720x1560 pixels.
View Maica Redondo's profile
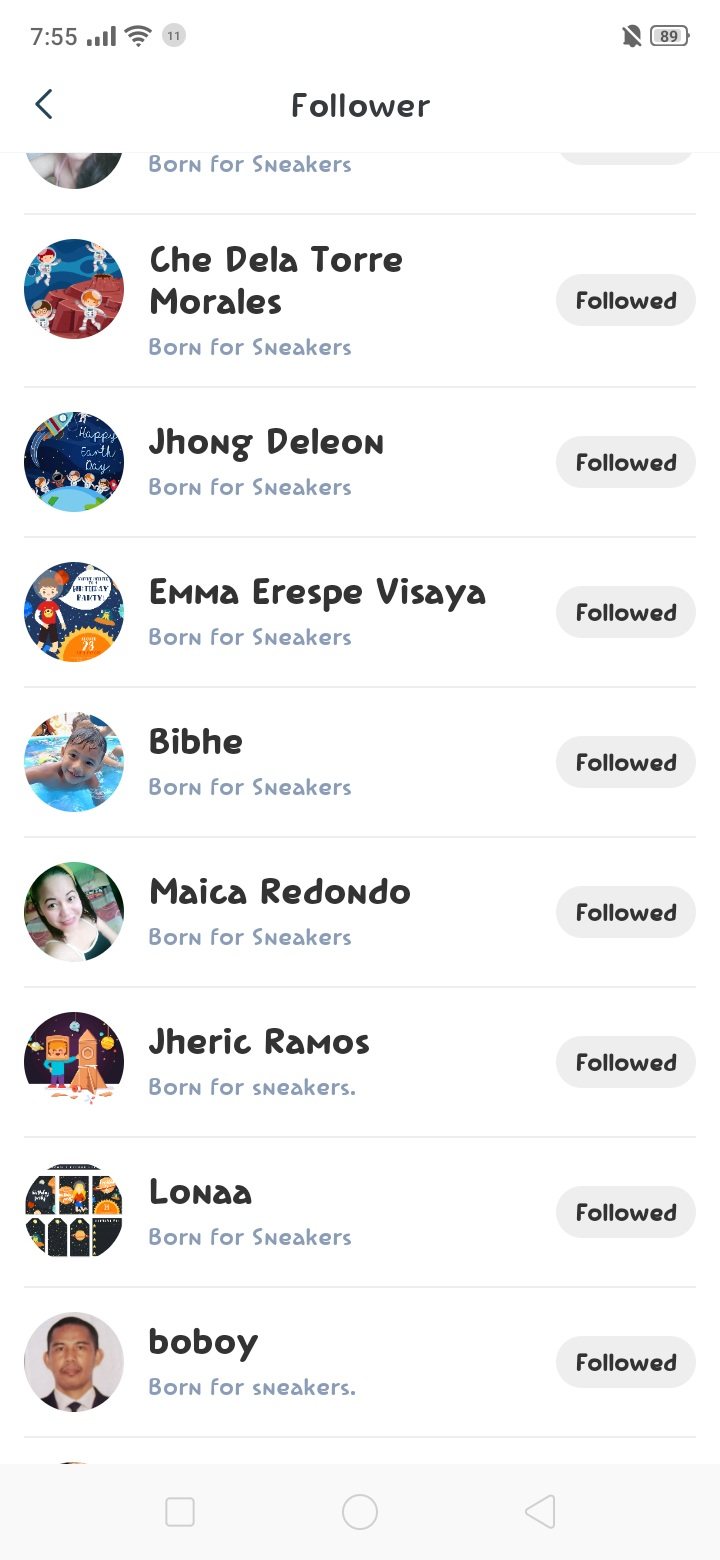pos(279,893)
